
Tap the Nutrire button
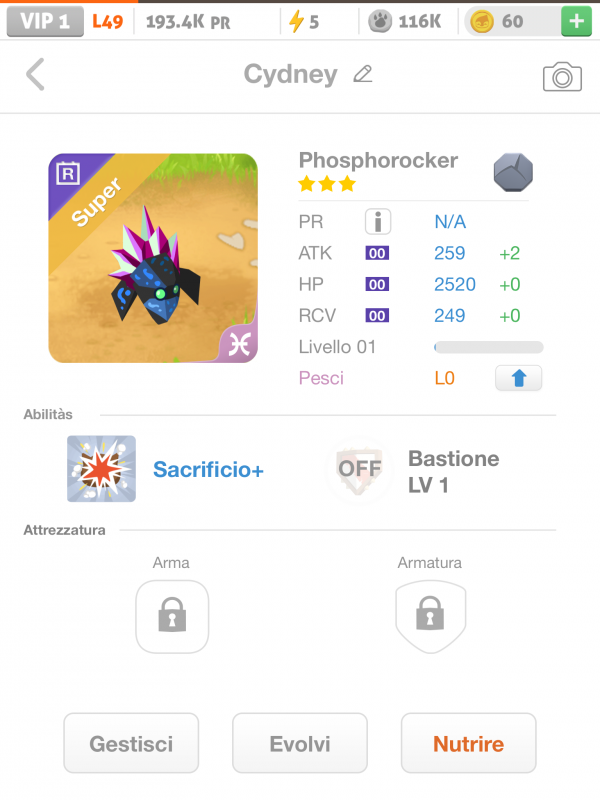(x=468, y=744)
